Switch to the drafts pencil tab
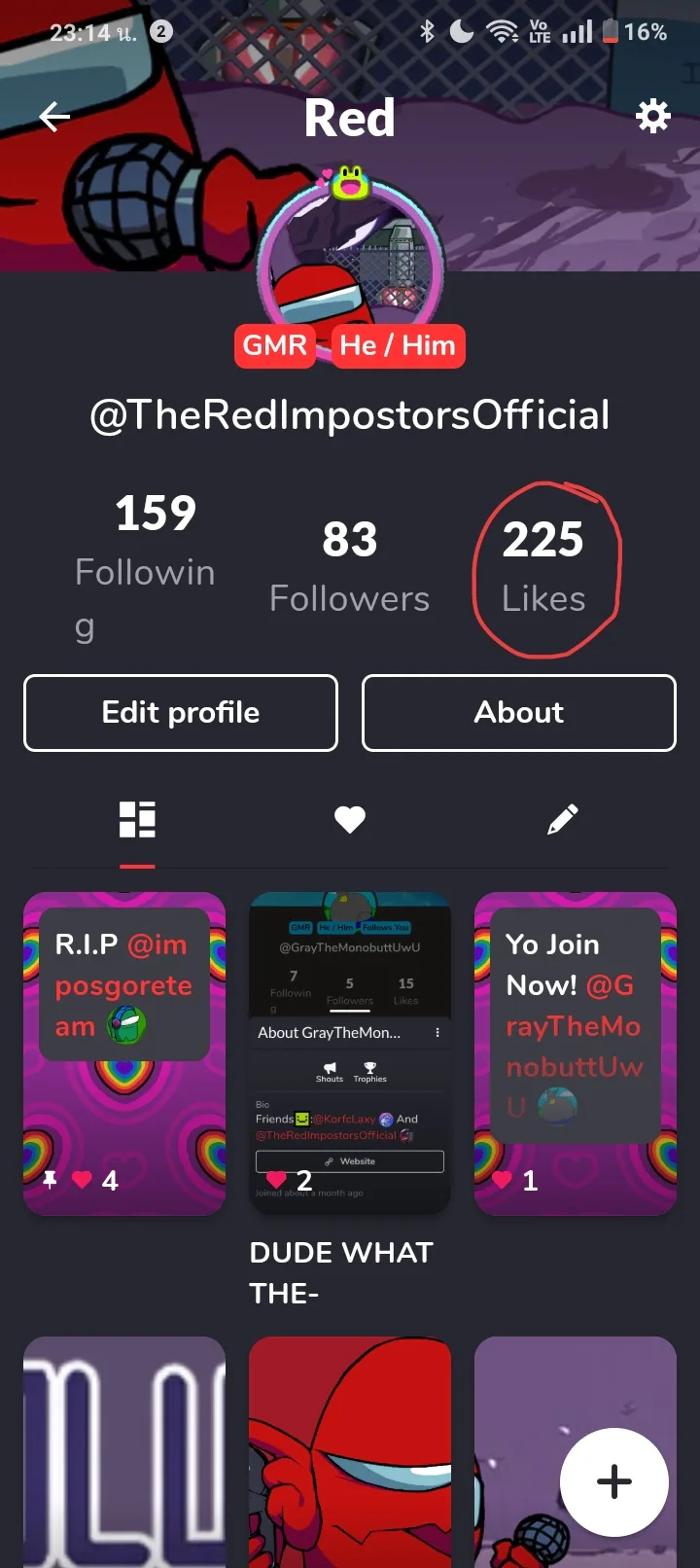700x1568 pixels. [563, 820]
